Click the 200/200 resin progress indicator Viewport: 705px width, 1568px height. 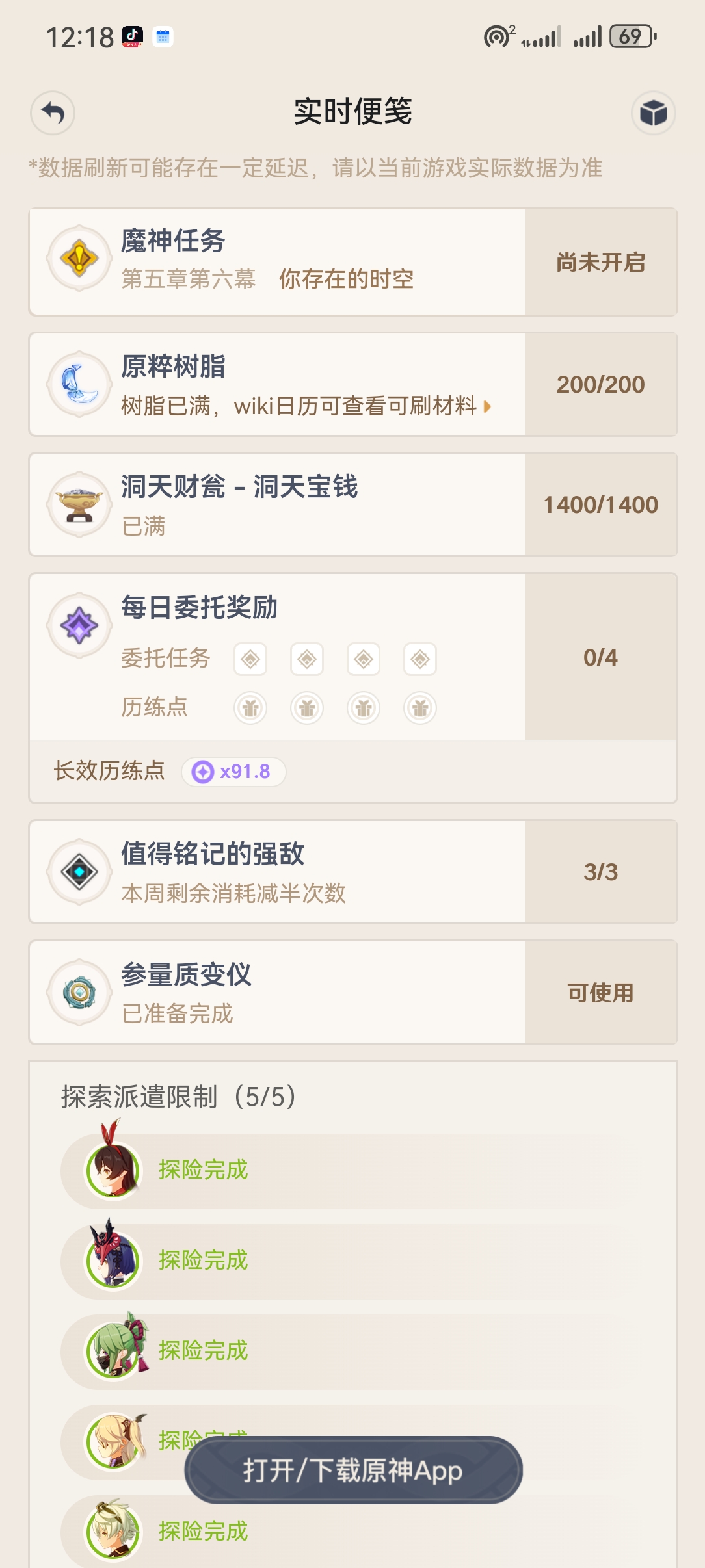click(x=602, y=384)
